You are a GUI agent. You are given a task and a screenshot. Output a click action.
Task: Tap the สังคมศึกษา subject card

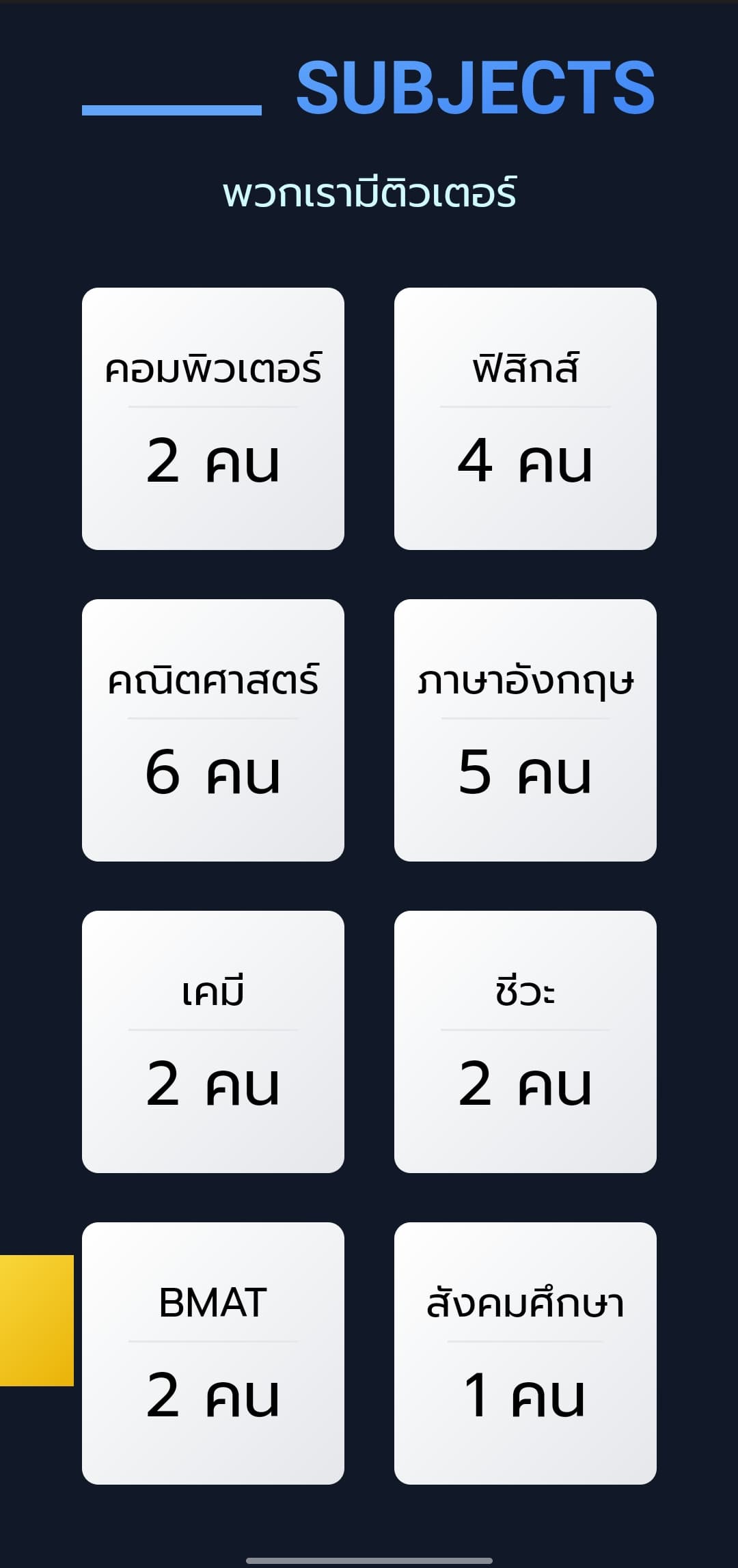(x=525, y=1353)
